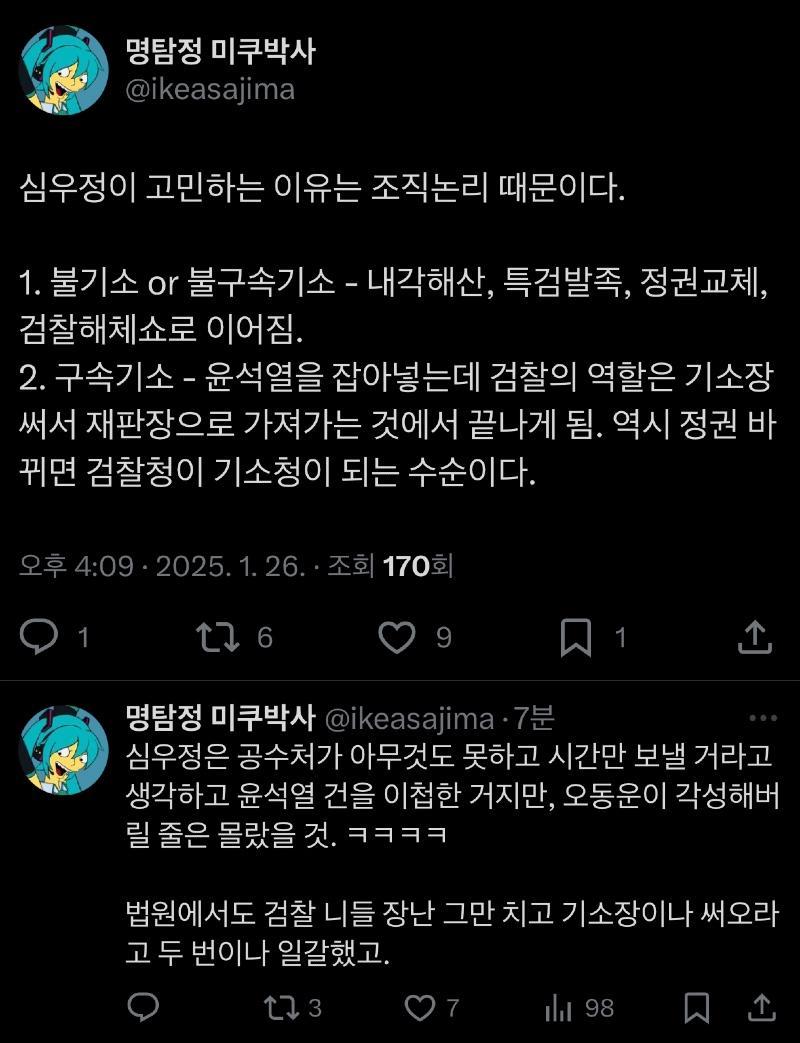This screenshot has width=800, height=1043.
Task: View analytics showing 98 views on reply
Action: [x=562, y=1007]
